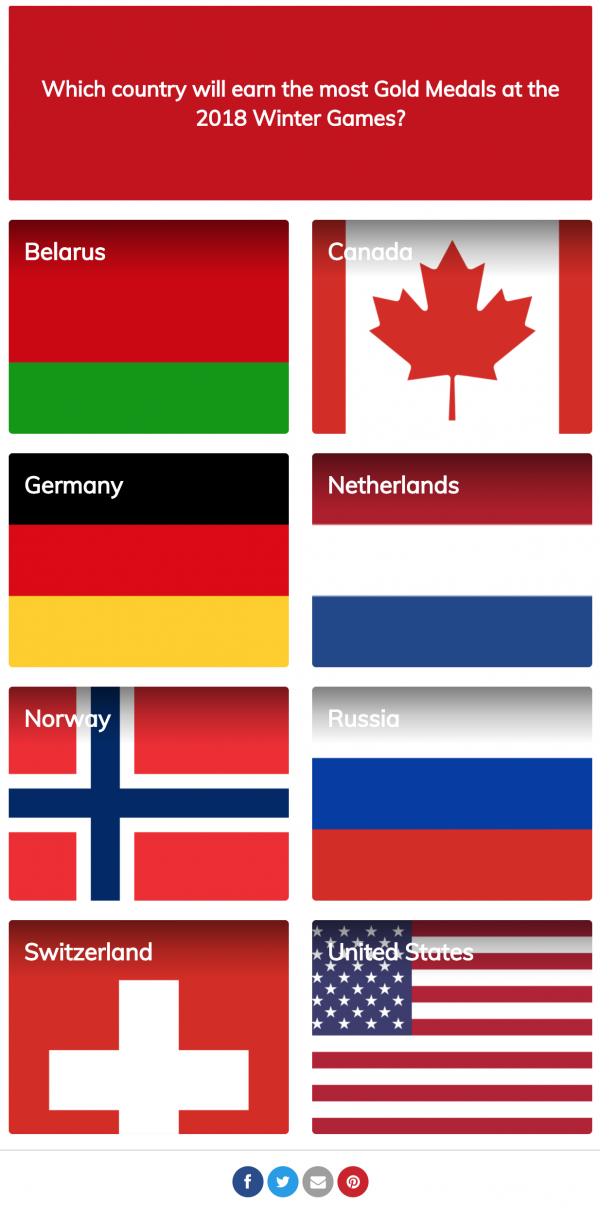Send this poll by email
This screenshot has height=1208, width=600.
[x=318, y=1182]
